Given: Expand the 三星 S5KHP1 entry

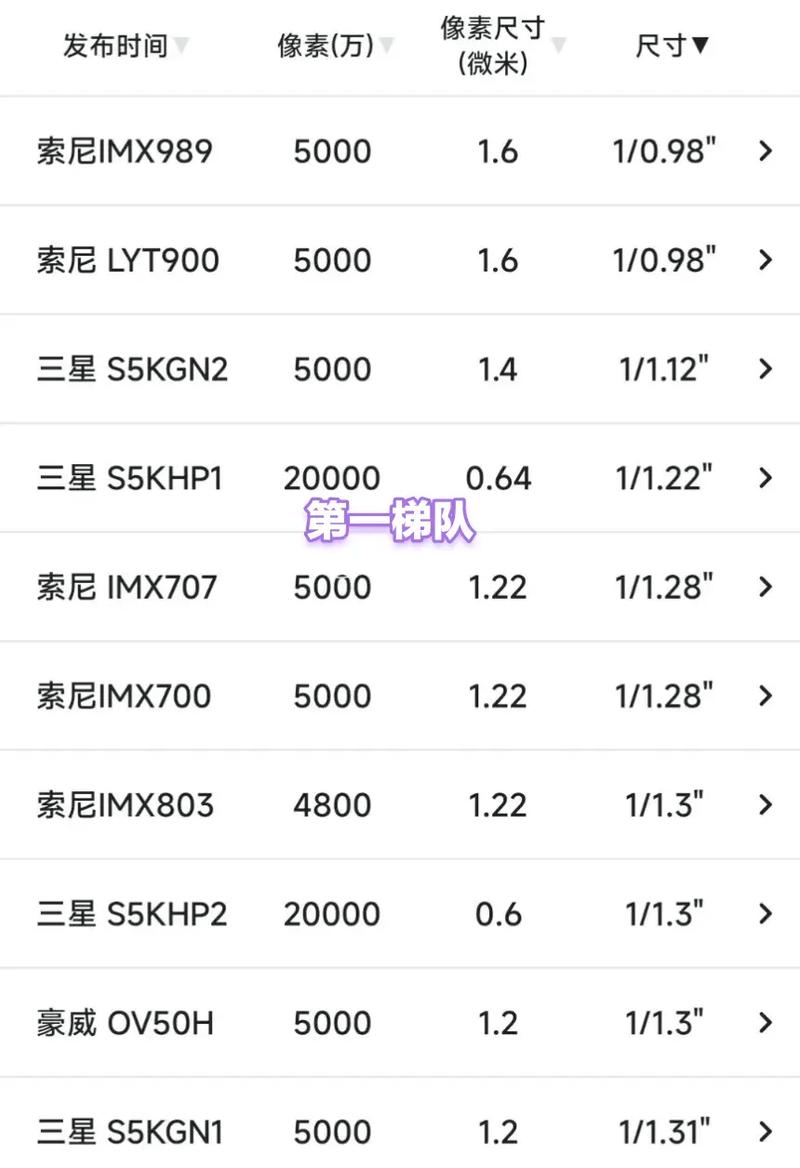Looking at the screenshot, I should click(x=764, y=478).
